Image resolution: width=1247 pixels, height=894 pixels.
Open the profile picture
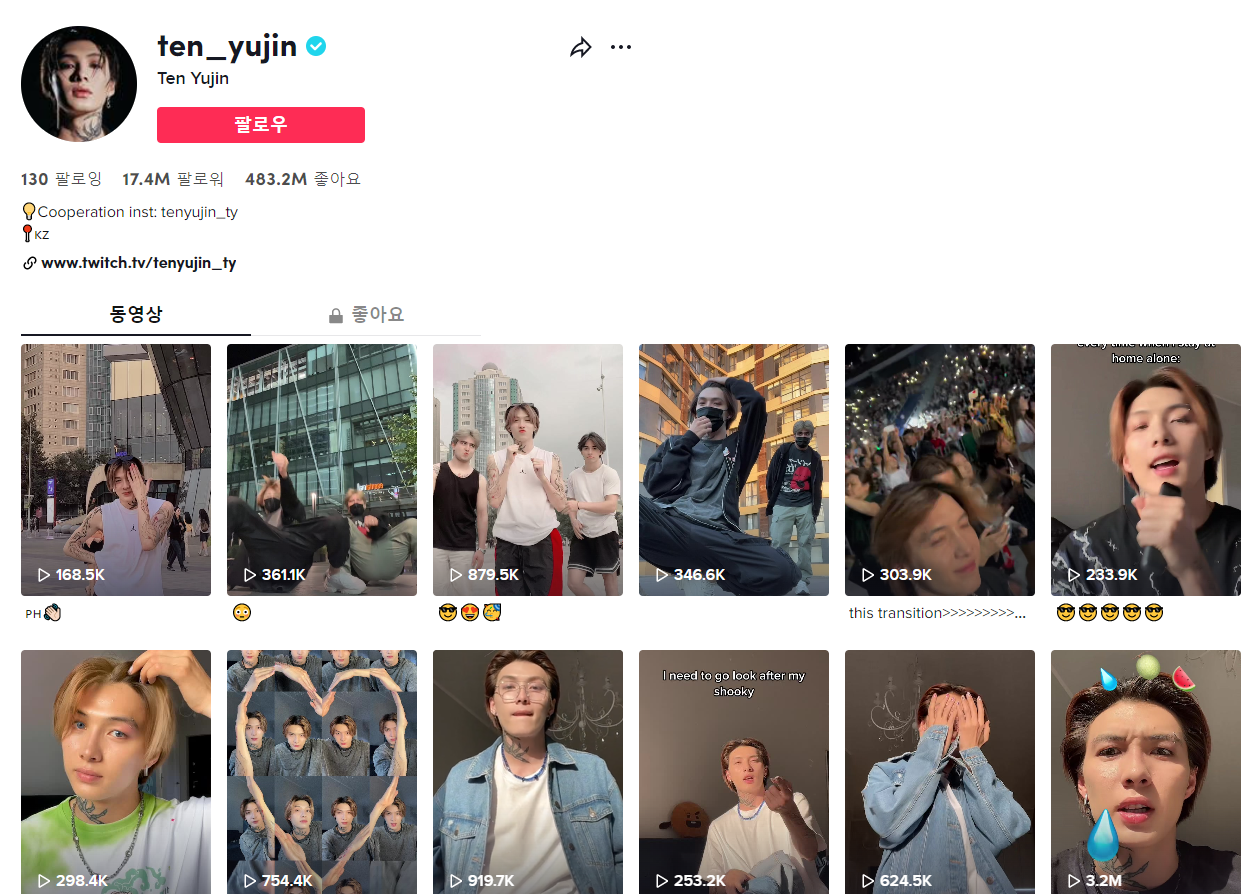point(79,84)
